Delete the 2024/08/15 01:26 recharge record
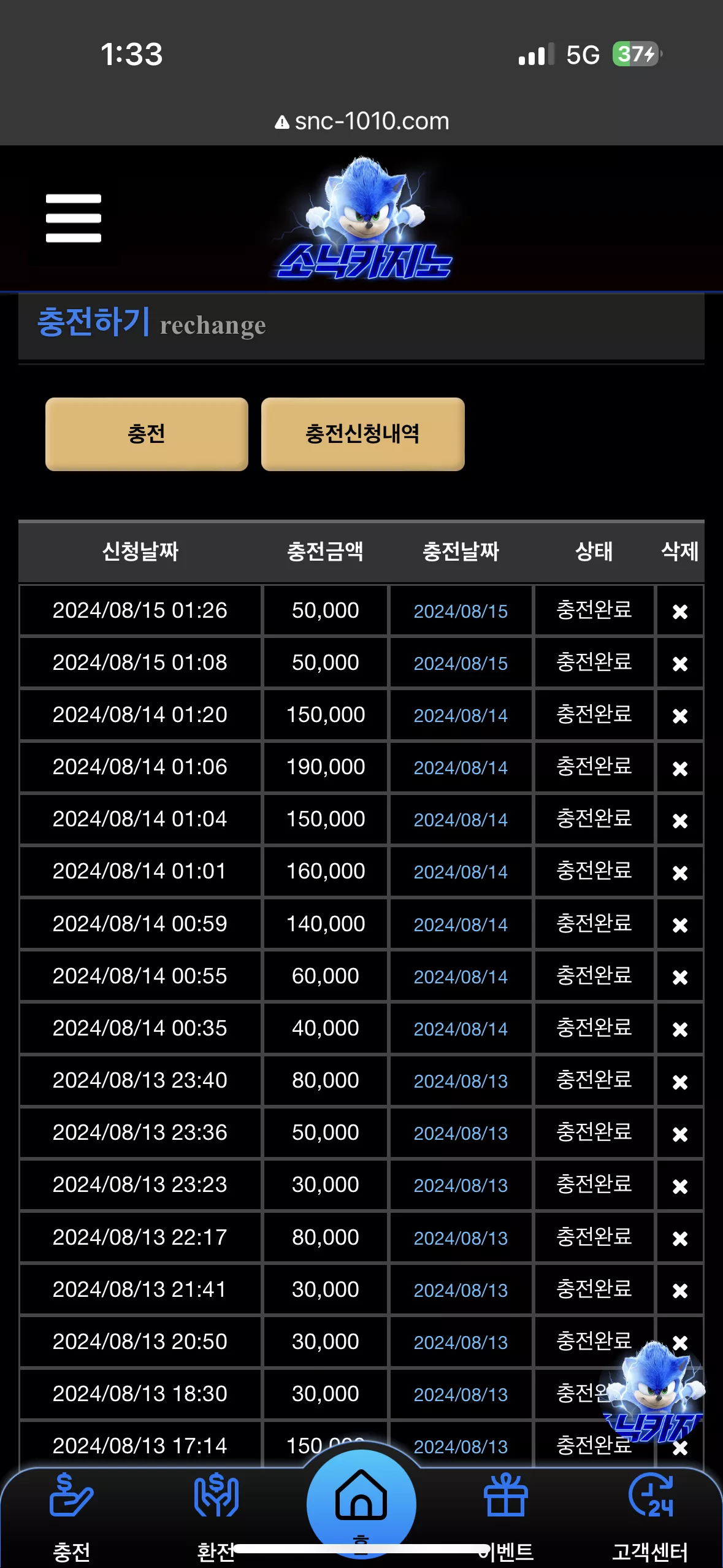723x1568 pixels. 679,611
